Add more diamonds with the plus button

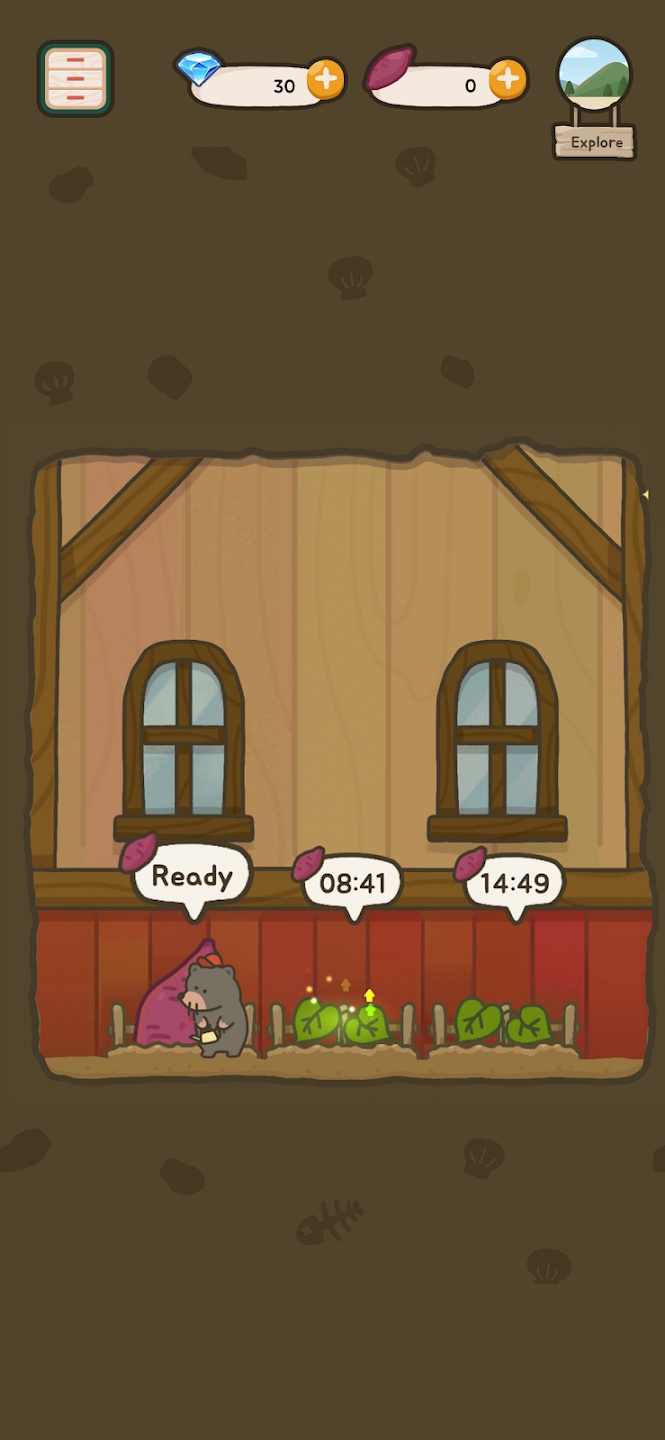tap(325, 80)
